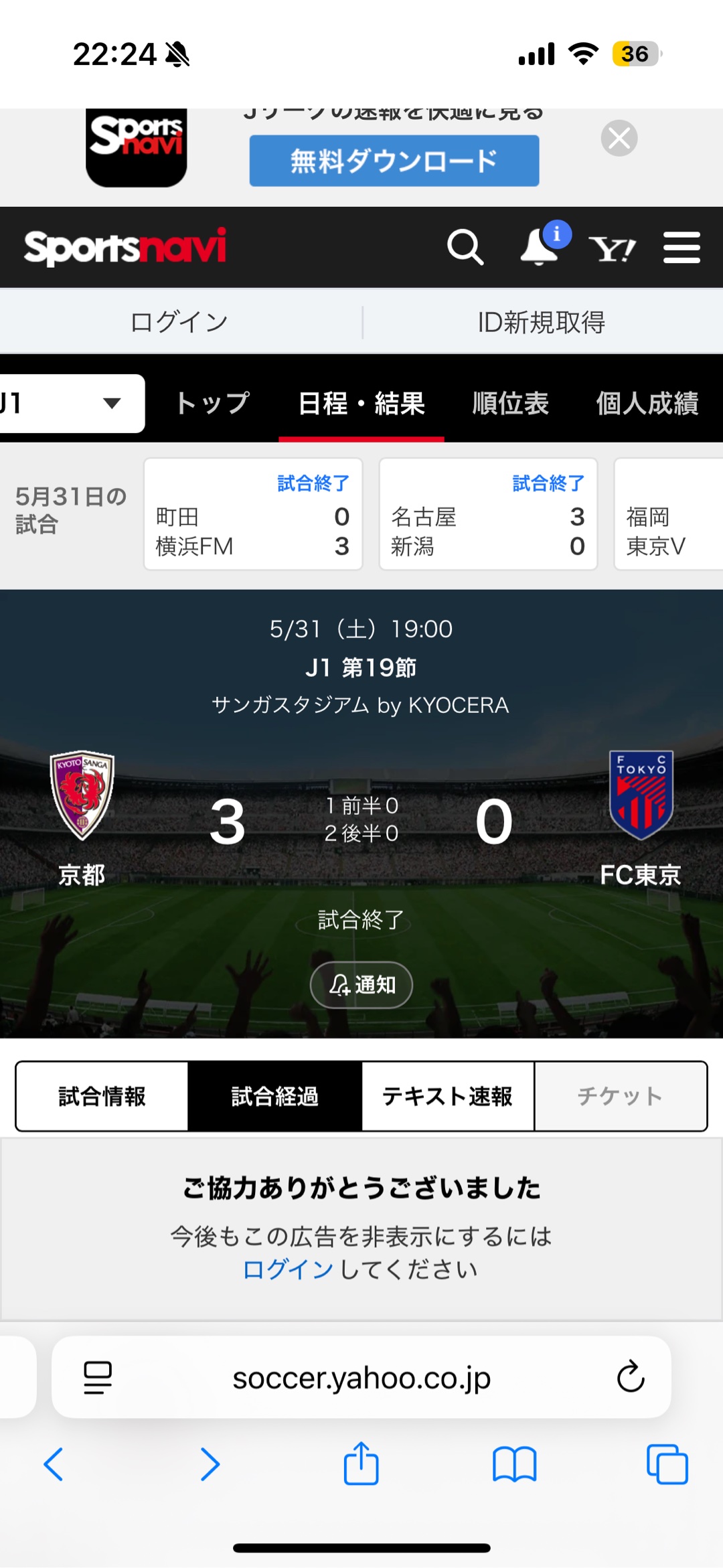Open the hamburger menu

[681, 248]
